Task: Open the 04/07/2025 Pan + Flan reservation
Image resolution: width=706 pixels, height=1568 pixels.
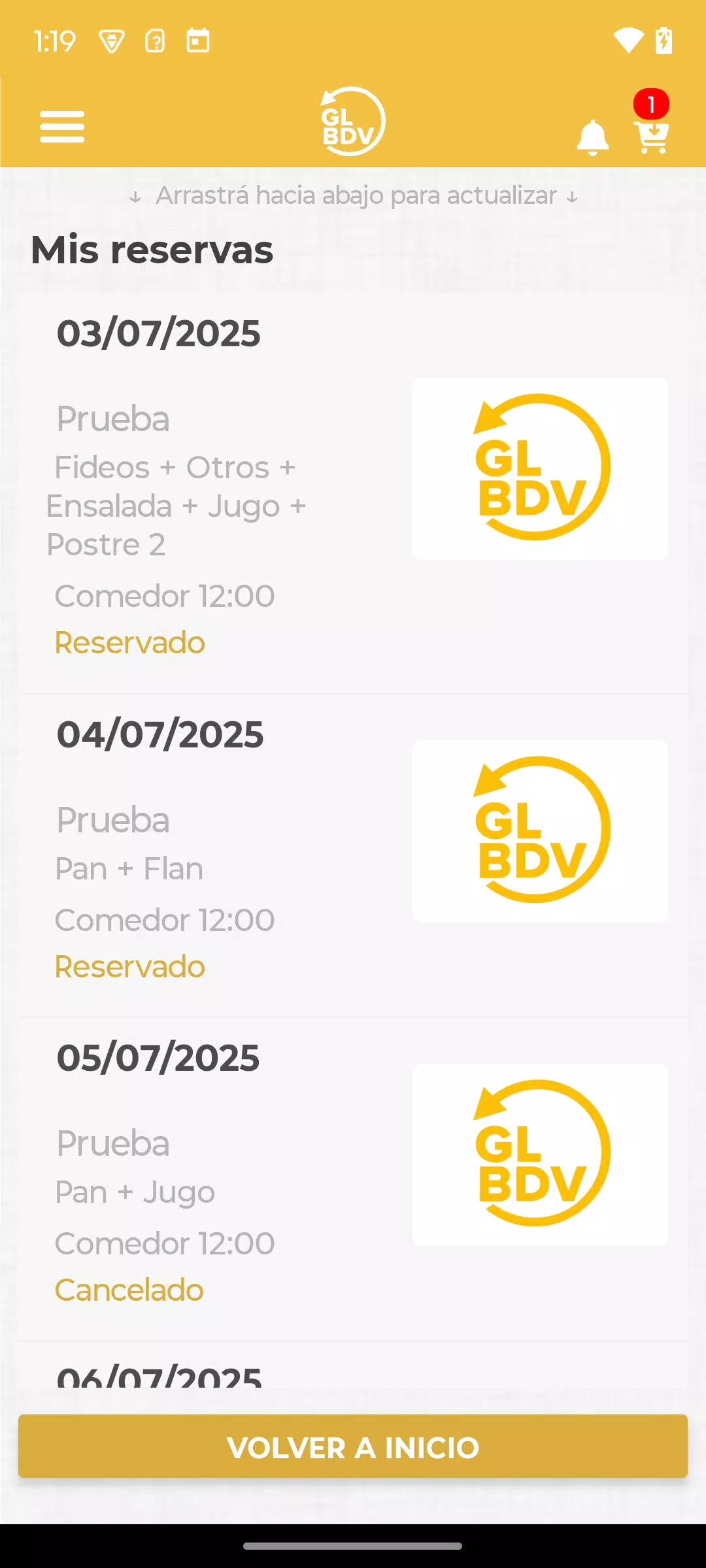Action: tap(353, 856)
